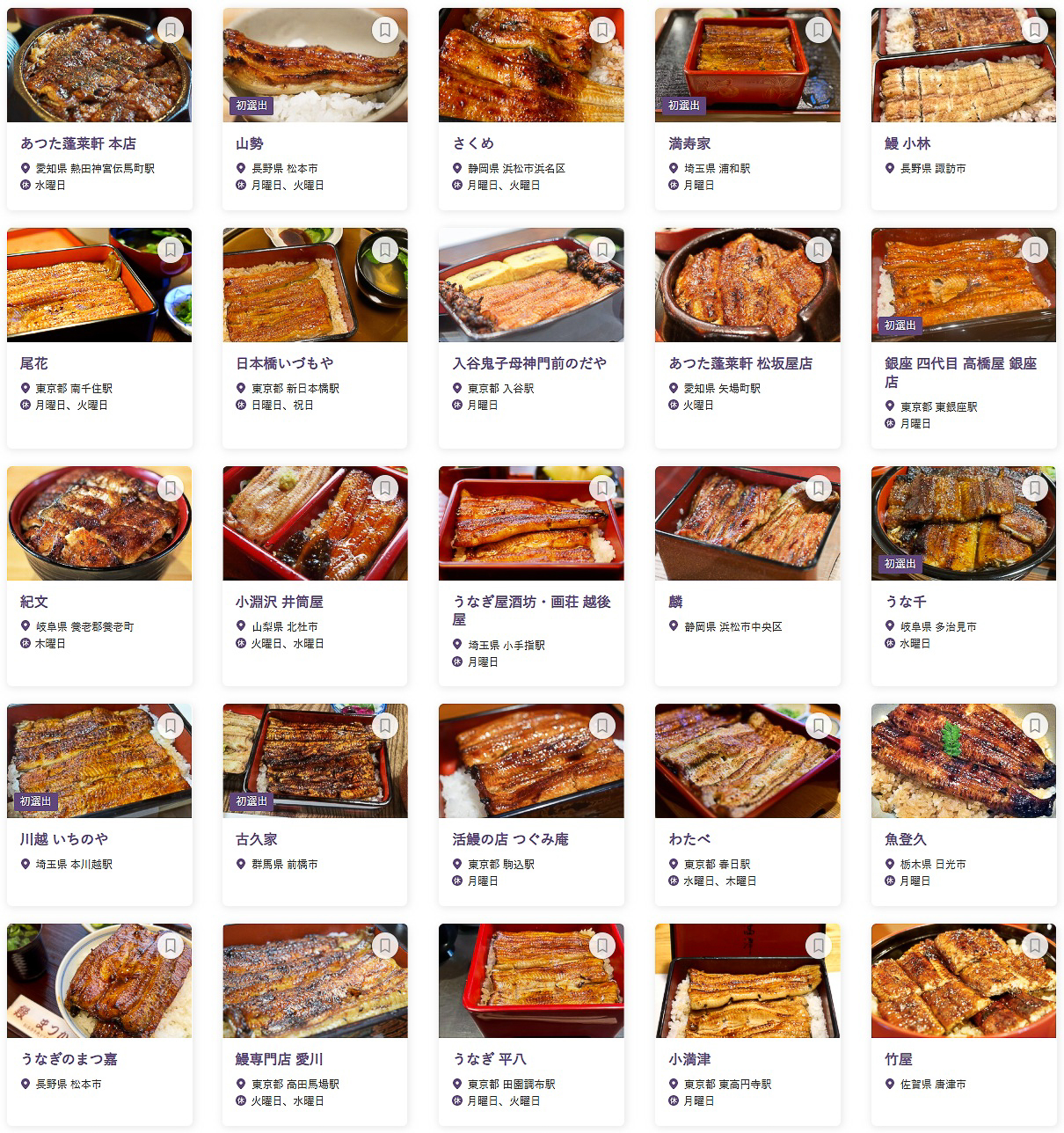Open the 入谷鬼子母神門前のだや card
This screenshot has width=1064, height=1133.
point(529,363)
